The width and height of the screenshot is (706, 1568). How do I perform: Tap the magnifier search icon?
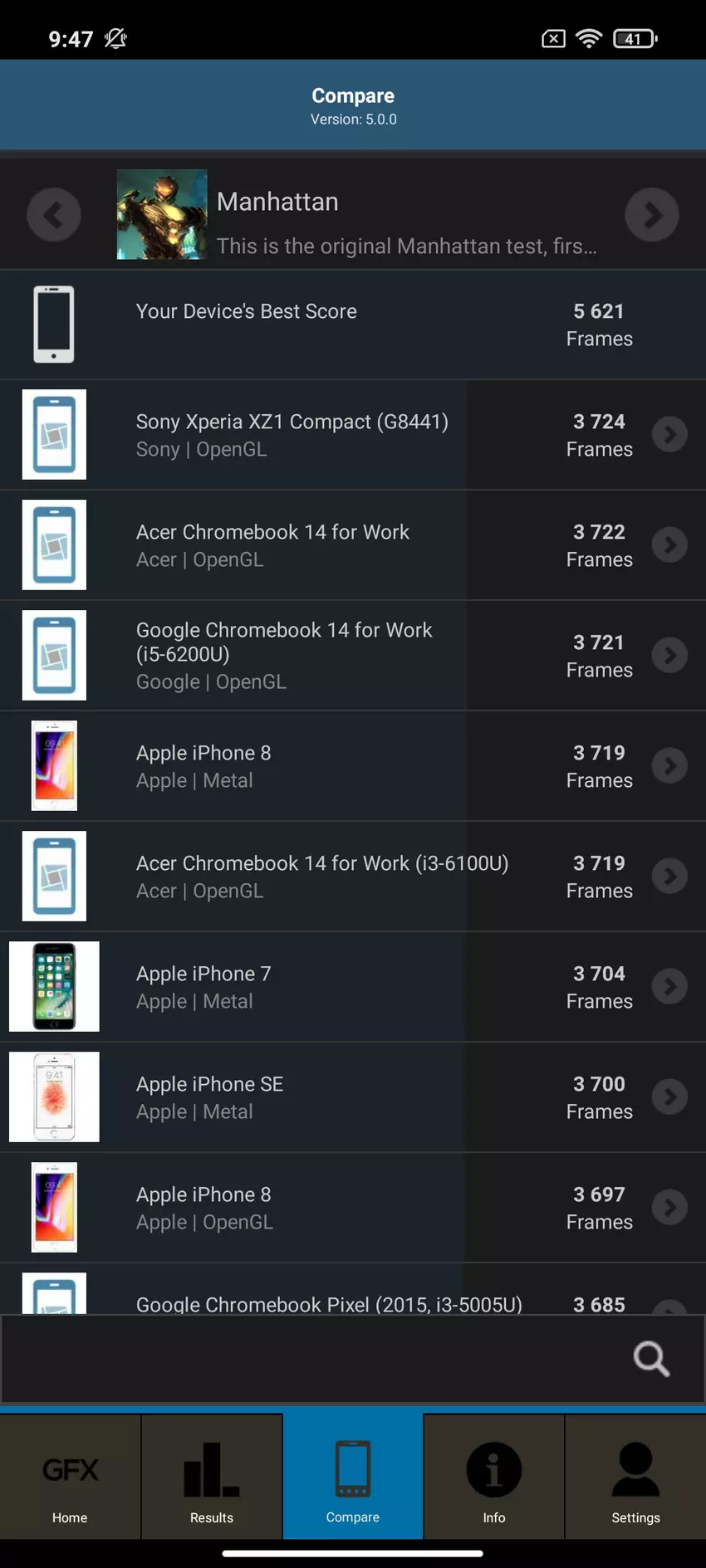pos(651,1359)
